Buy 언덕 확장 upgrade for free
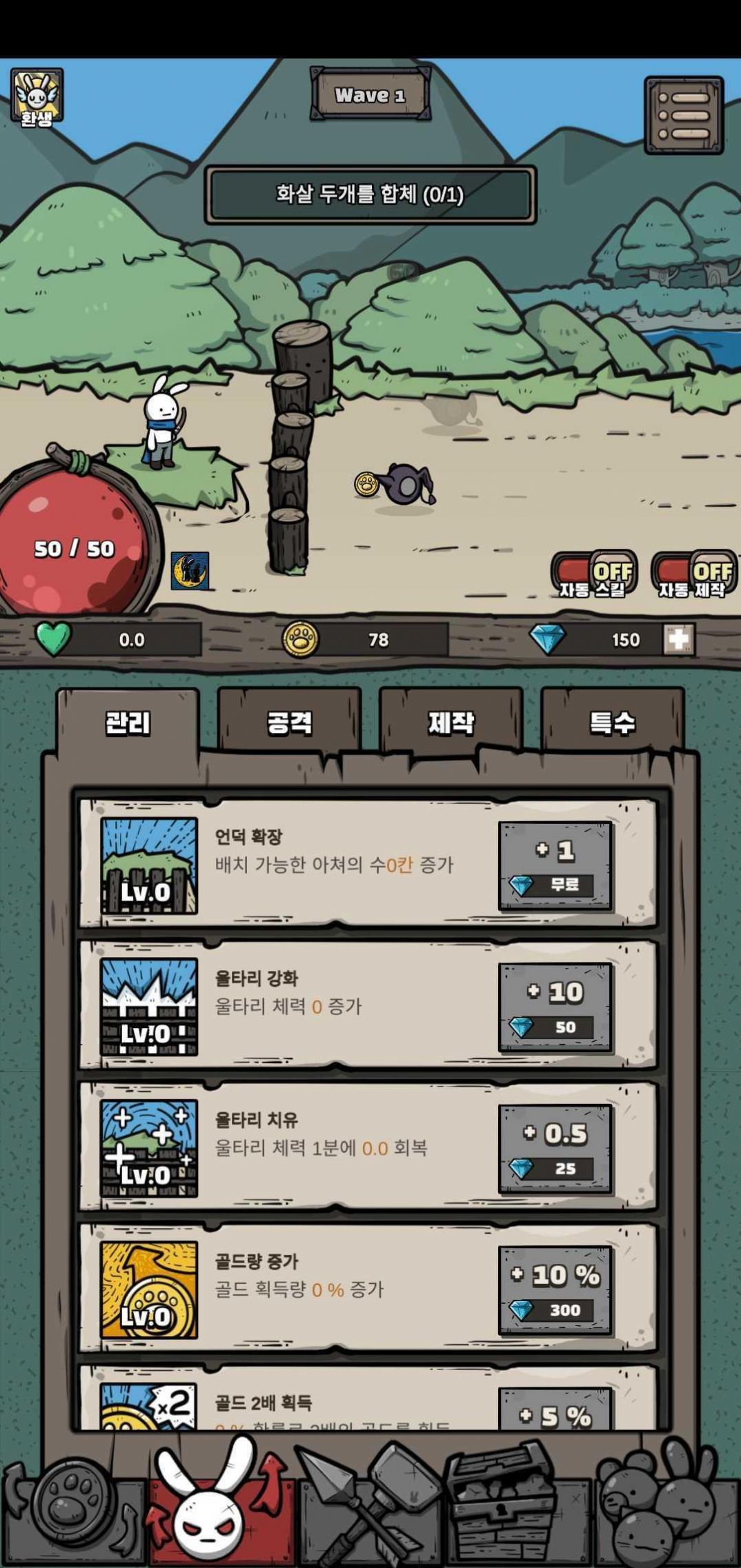Image resolution: width=741 pixels, height=1568 pixels. tap(555, 866)
